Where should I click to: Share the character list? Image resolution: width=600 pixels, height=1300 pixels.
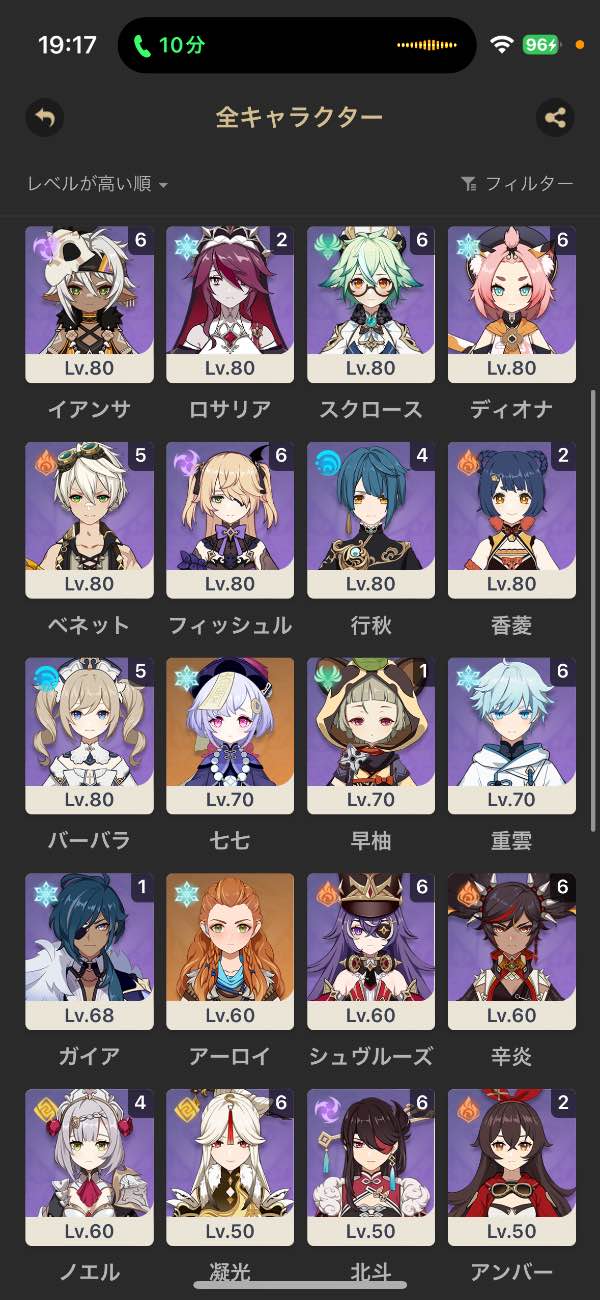coord(555,118)
